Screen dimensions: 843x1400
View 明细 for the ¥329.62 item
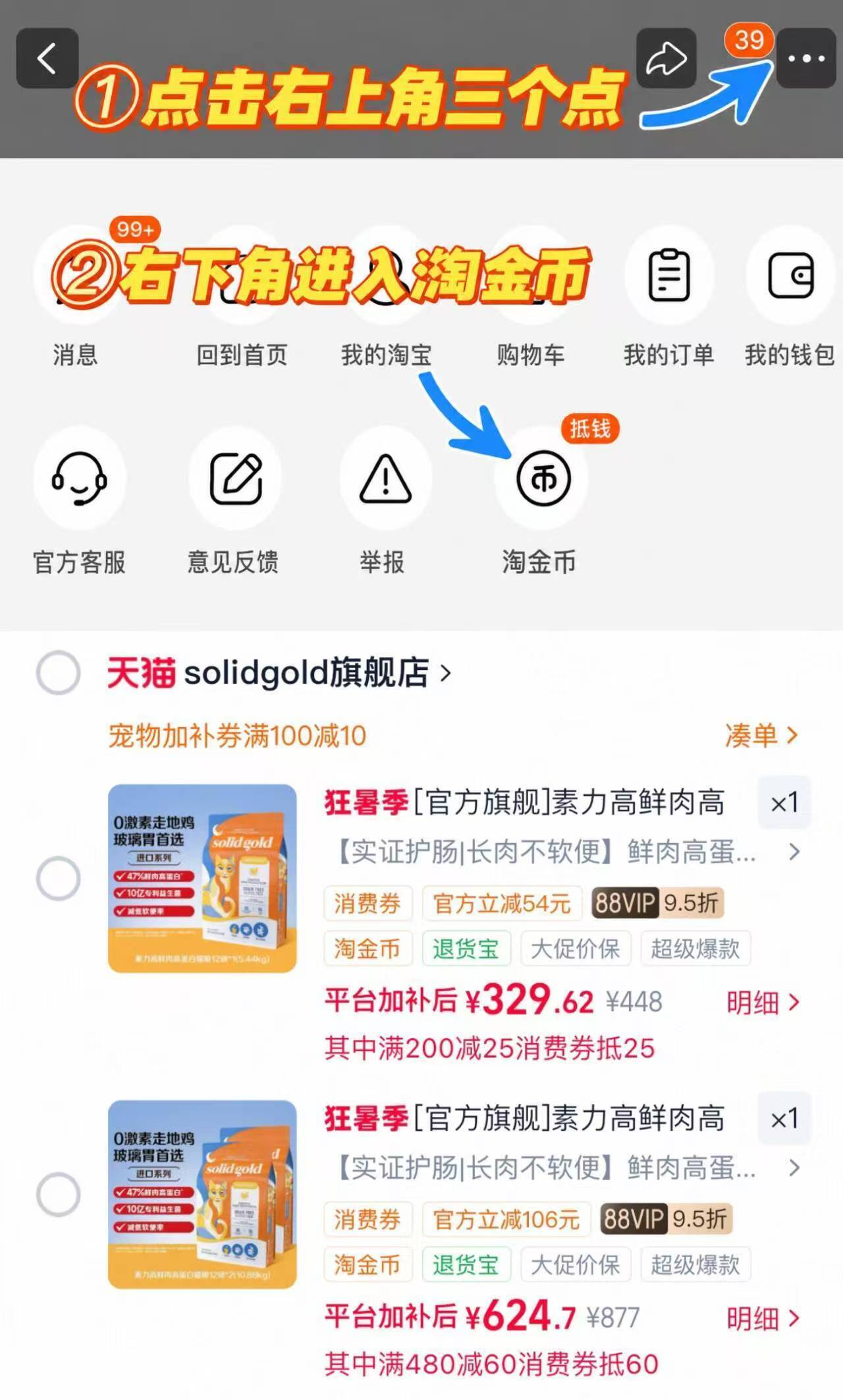pyautogui.click(x=763, y=1002)
